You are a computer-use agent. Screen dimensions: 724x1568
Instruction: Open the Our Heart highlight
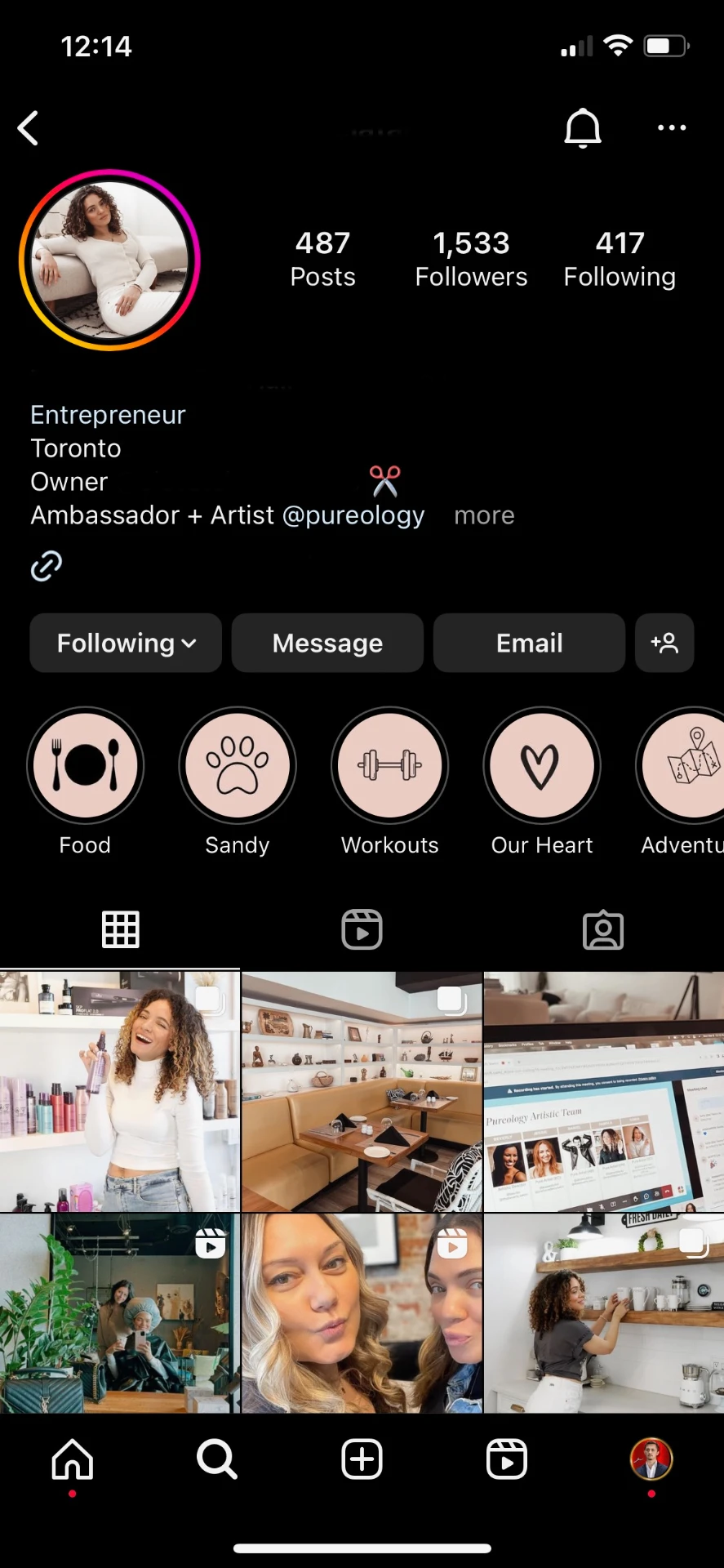click(x=542, y=765)
